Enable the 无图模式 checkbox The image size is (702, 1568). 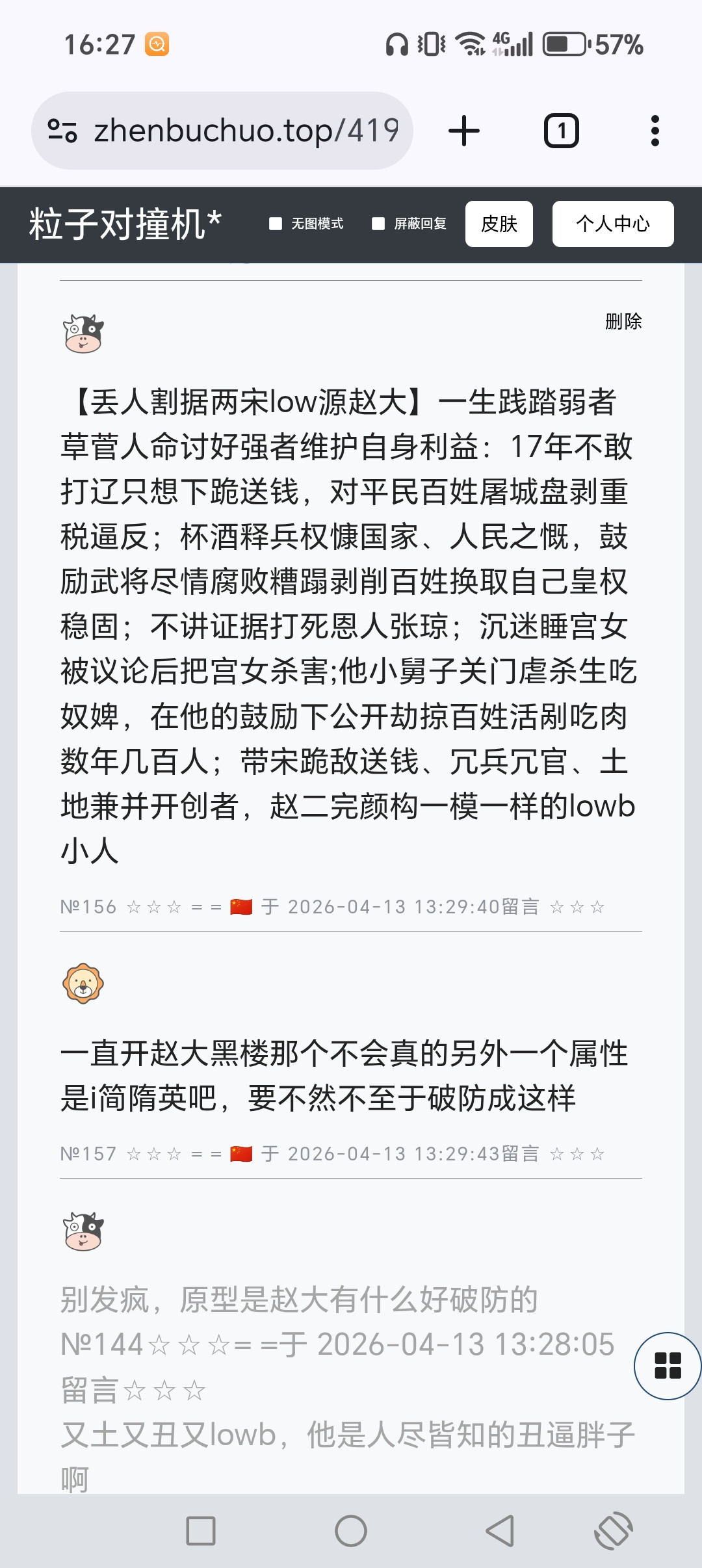coord(276,224)
